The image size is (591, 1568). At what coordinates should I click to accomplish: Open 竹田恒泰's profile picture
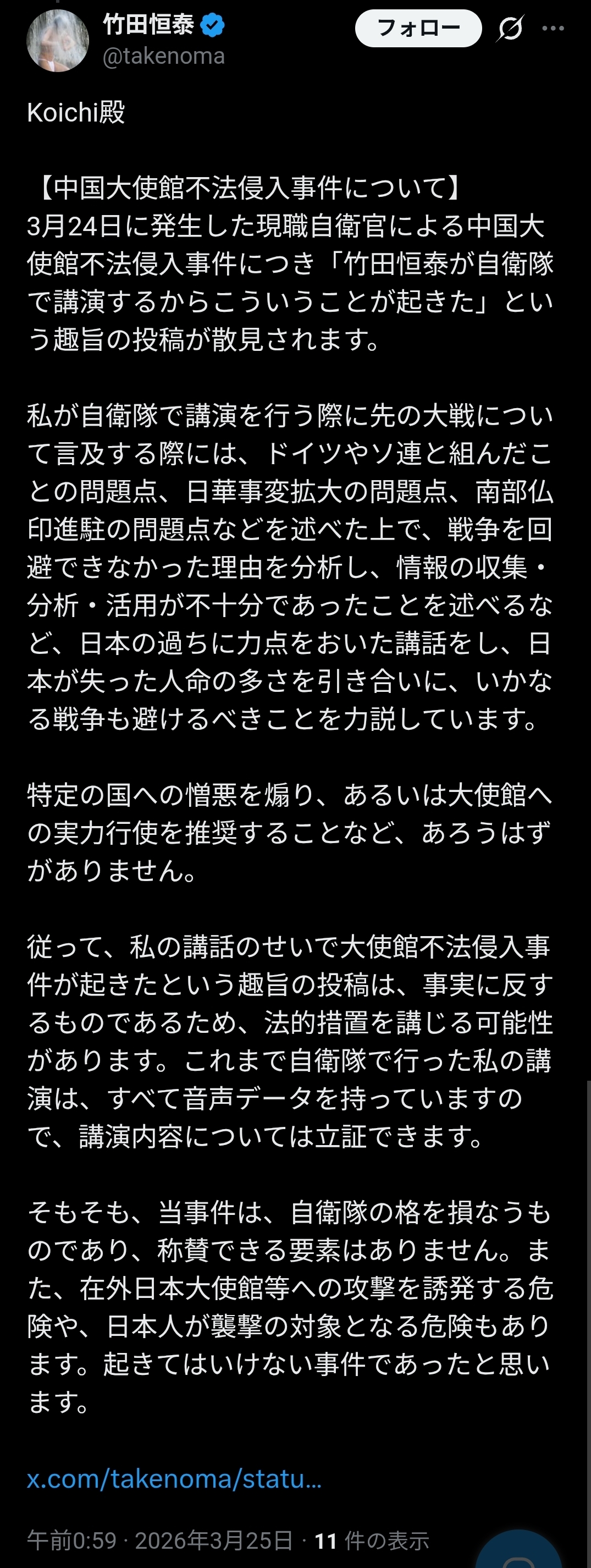click(58, 40)
